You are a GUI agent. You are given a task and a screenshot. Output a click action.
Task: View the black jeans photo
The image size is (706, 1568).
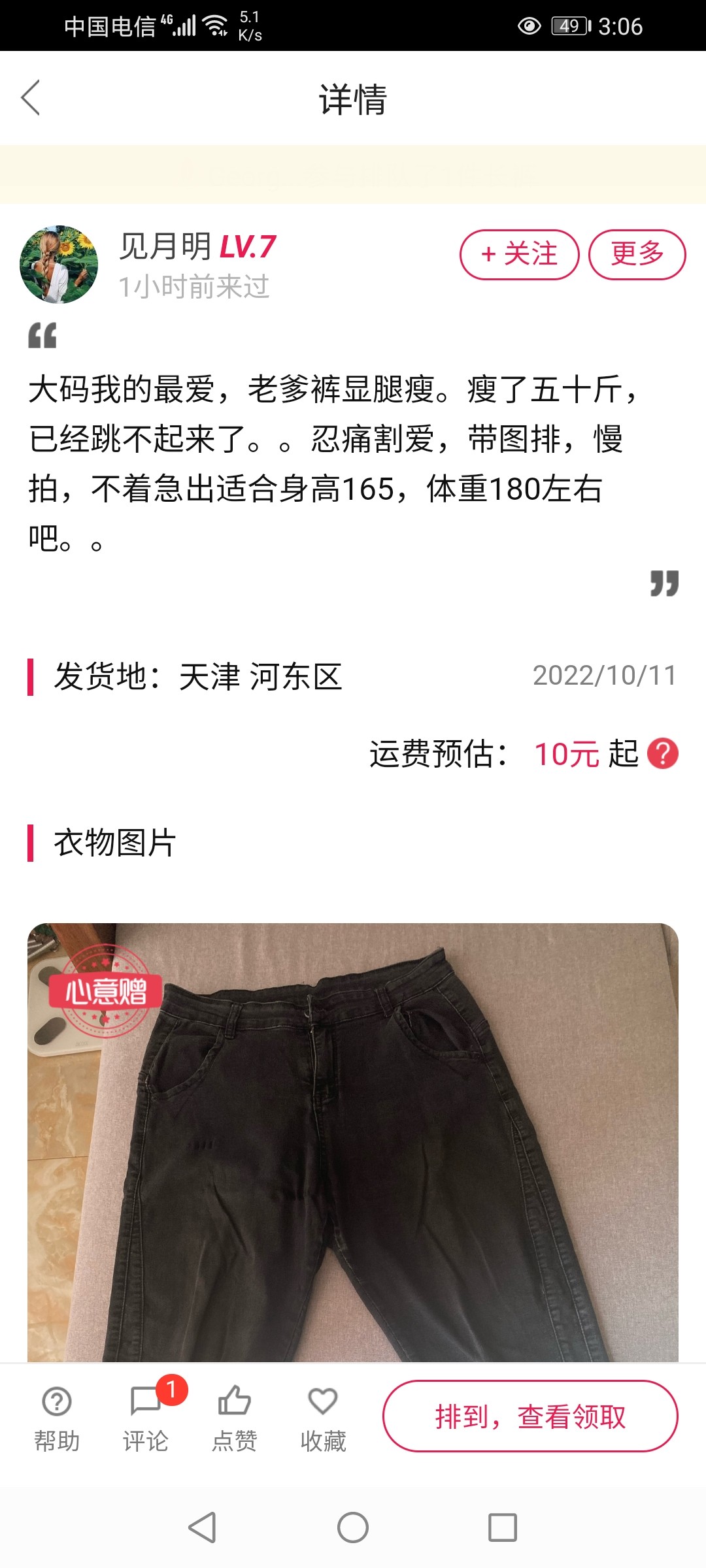tap(353, 1143)
